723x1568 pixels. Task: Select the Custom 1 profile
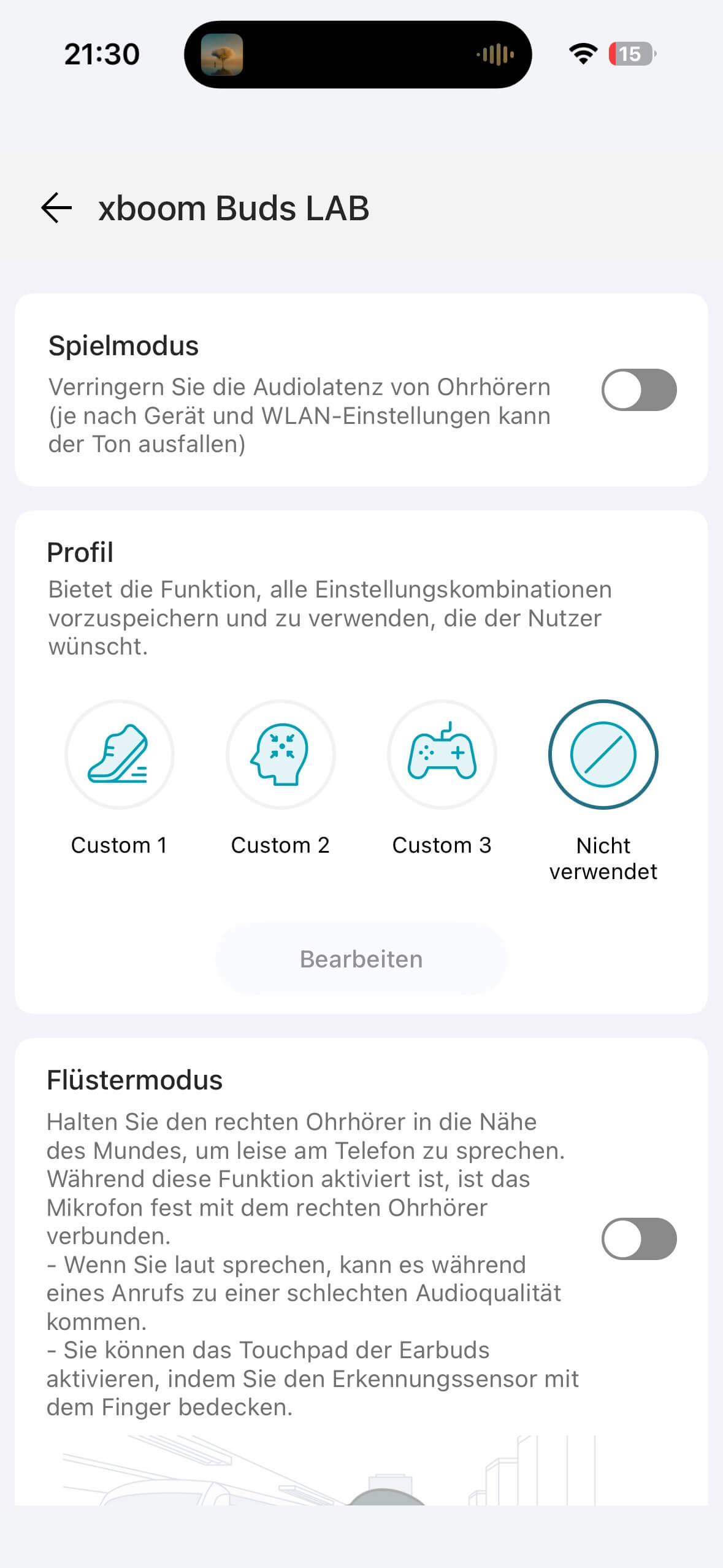coord(120,755)
